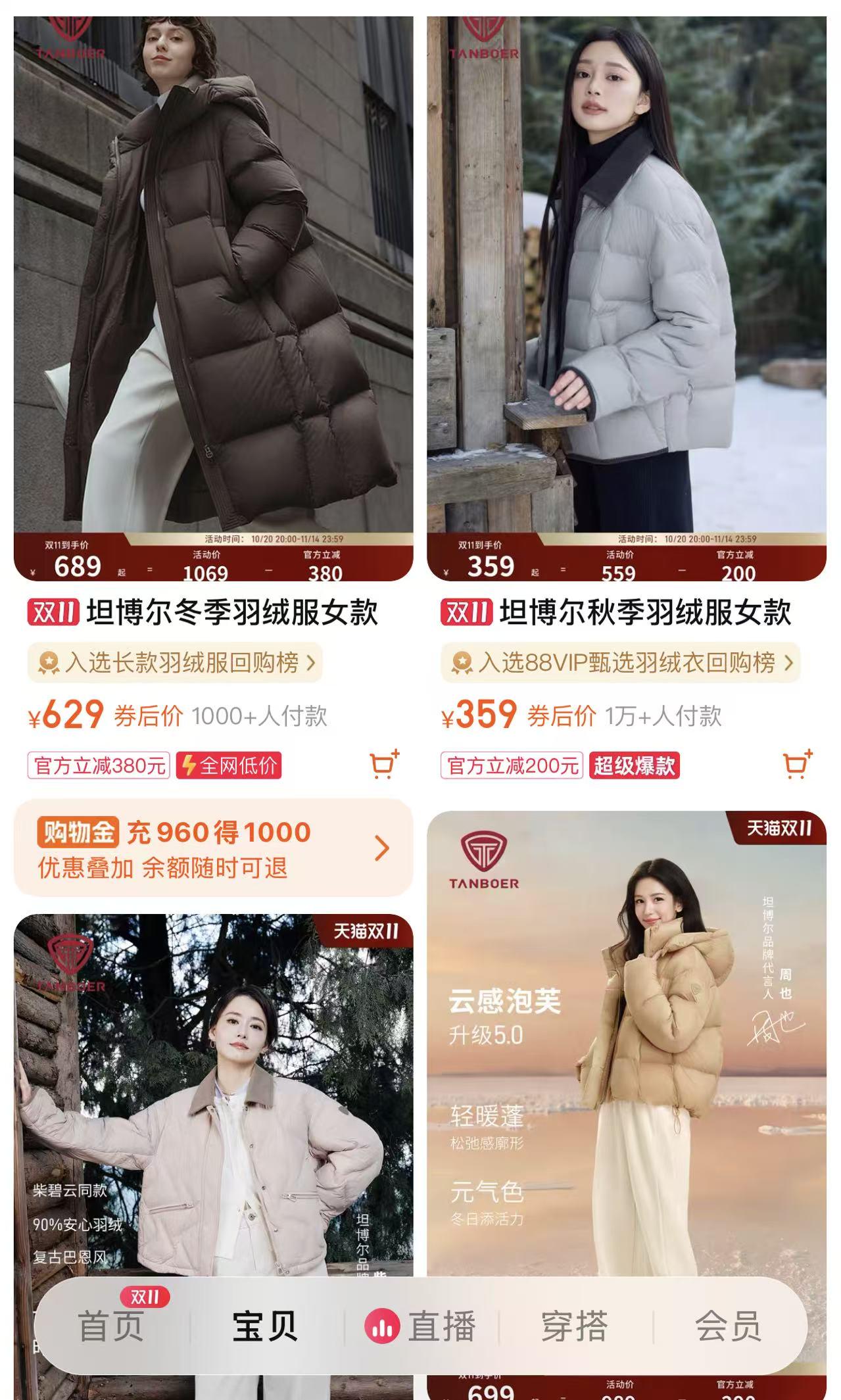Open the 会员 tab
The image size is (841, 1400).
point(728,1326)
